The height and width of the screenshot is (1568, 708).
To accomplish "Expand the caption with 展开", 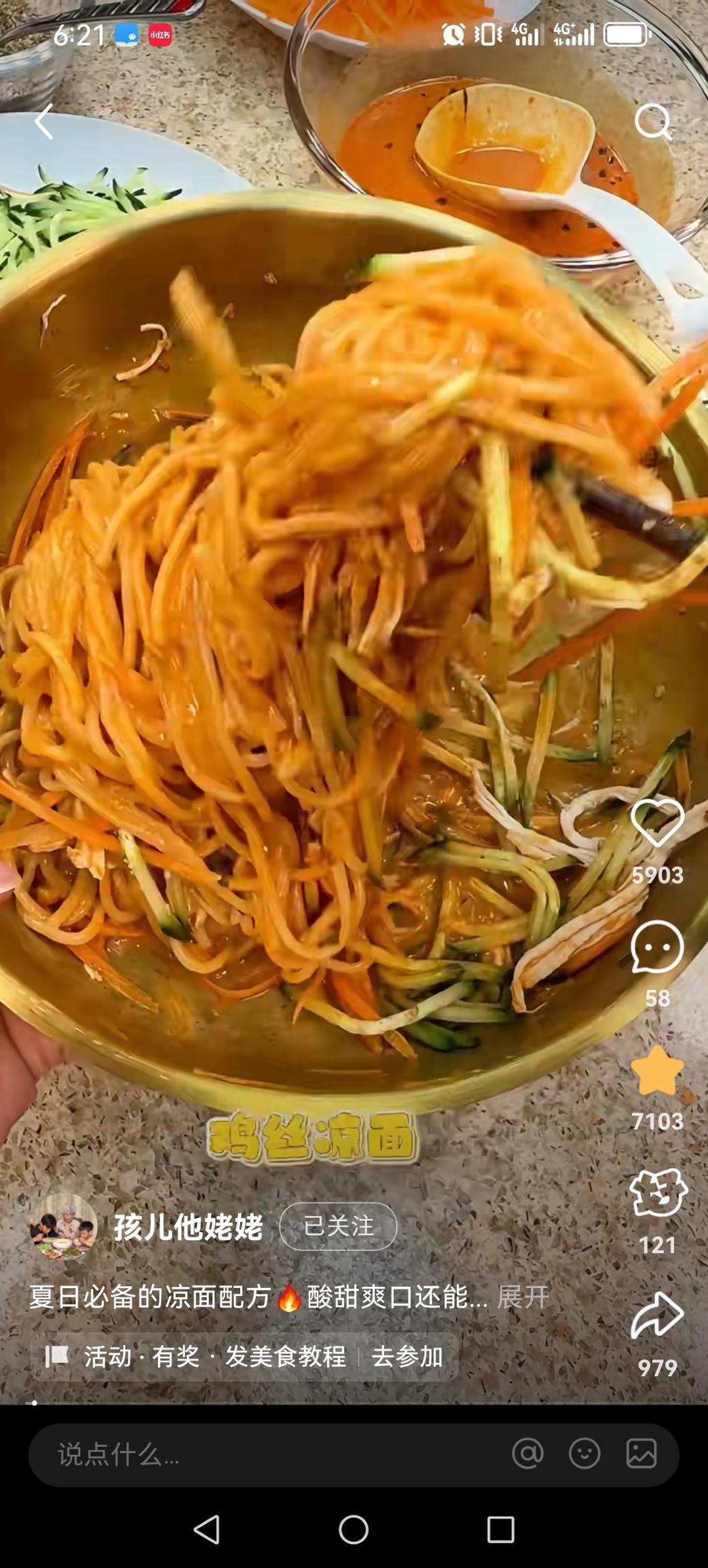I will coord(522,1297).
